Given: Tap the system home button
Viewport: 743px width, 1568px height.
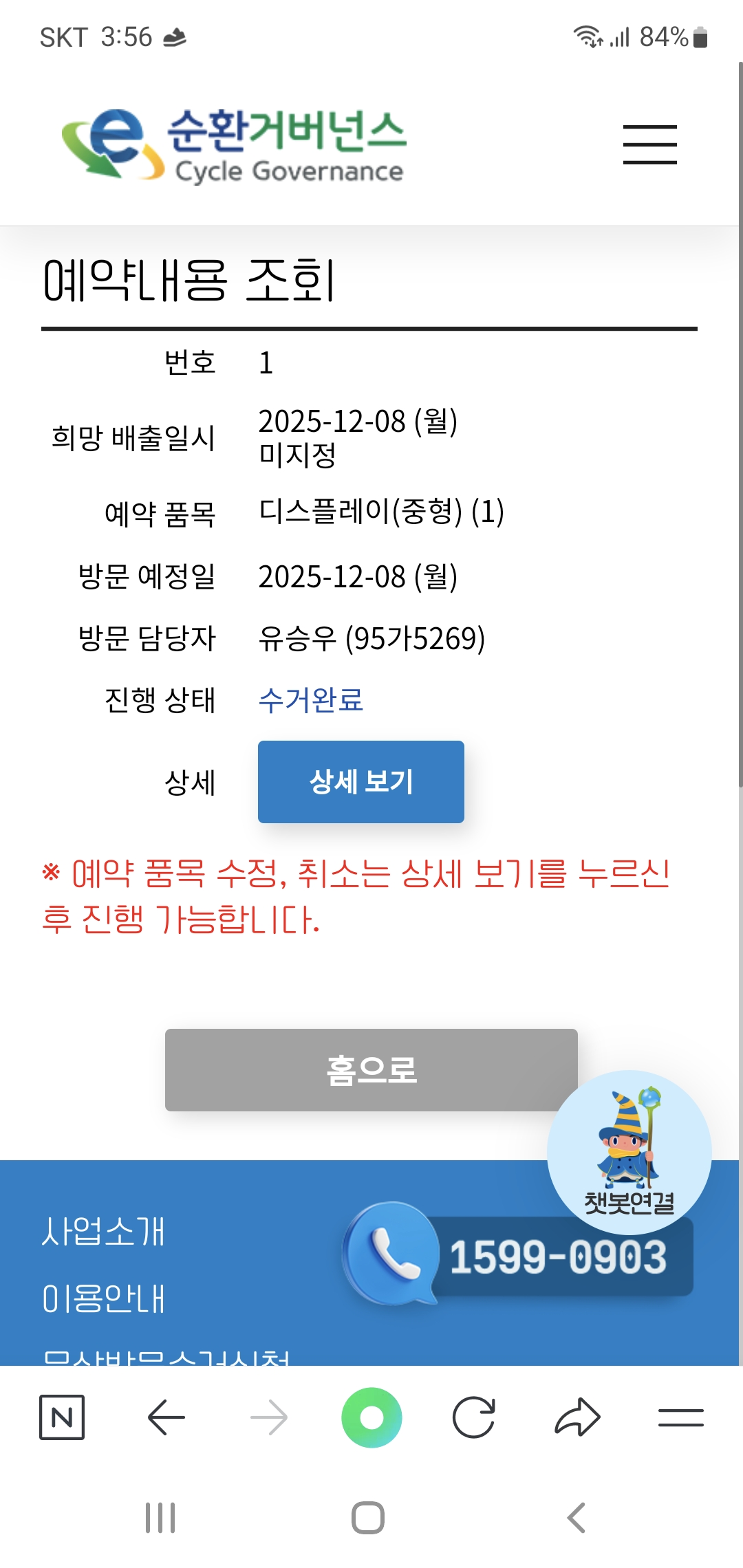Looking at the screenshot, I should pos(368,1518).
